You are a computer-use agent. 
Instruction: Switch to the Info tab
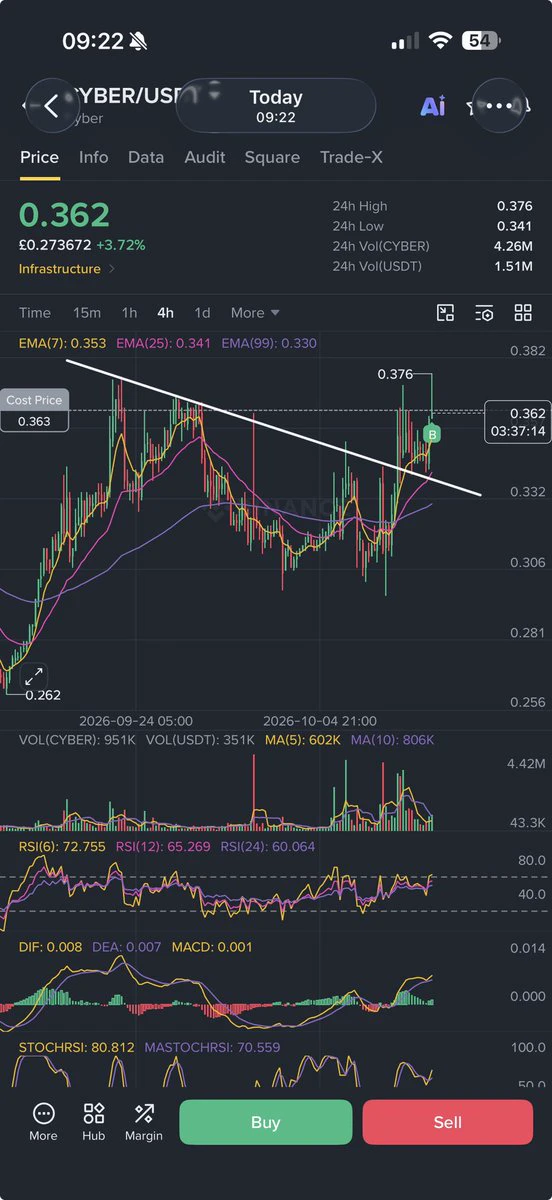93,157
